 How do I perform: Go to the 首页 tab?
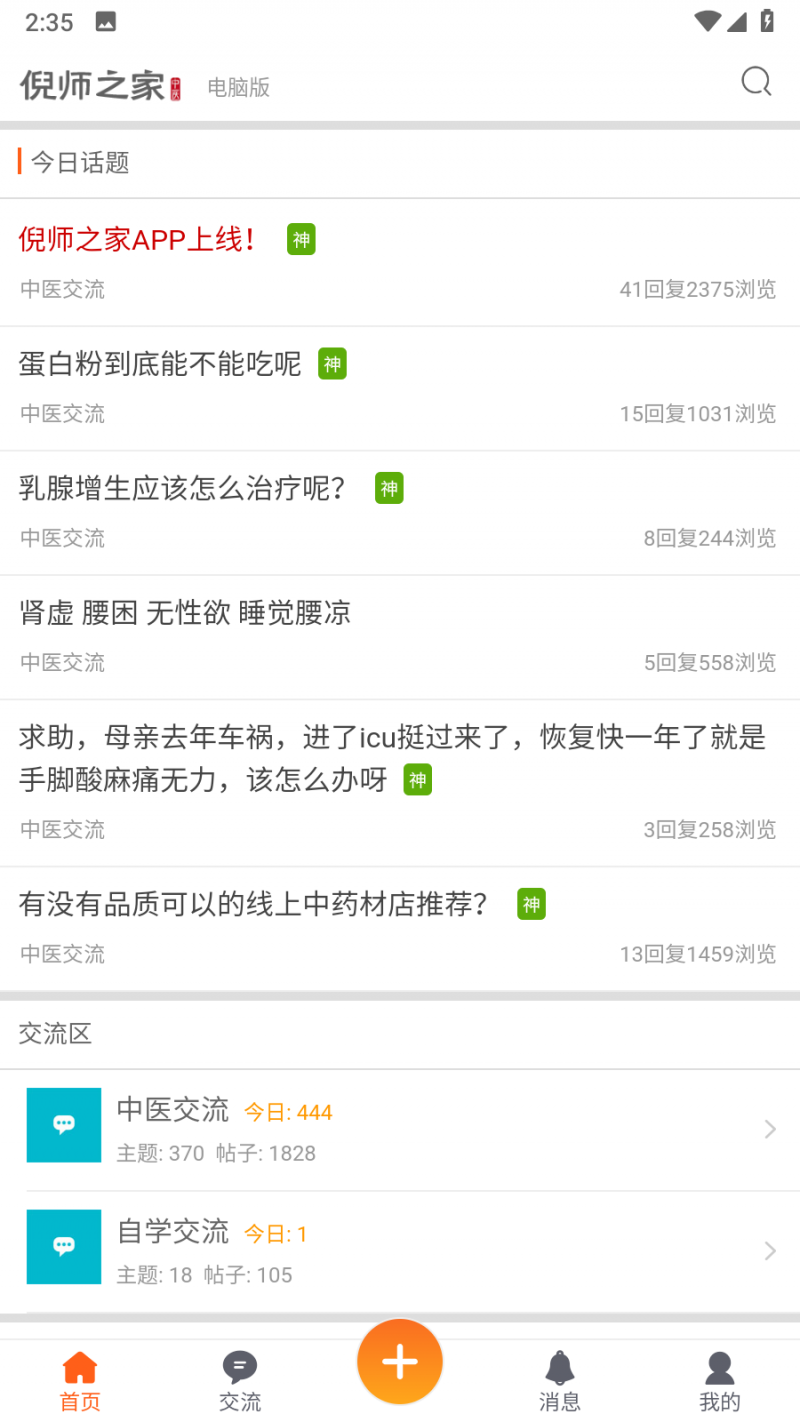coord(80,1382)
